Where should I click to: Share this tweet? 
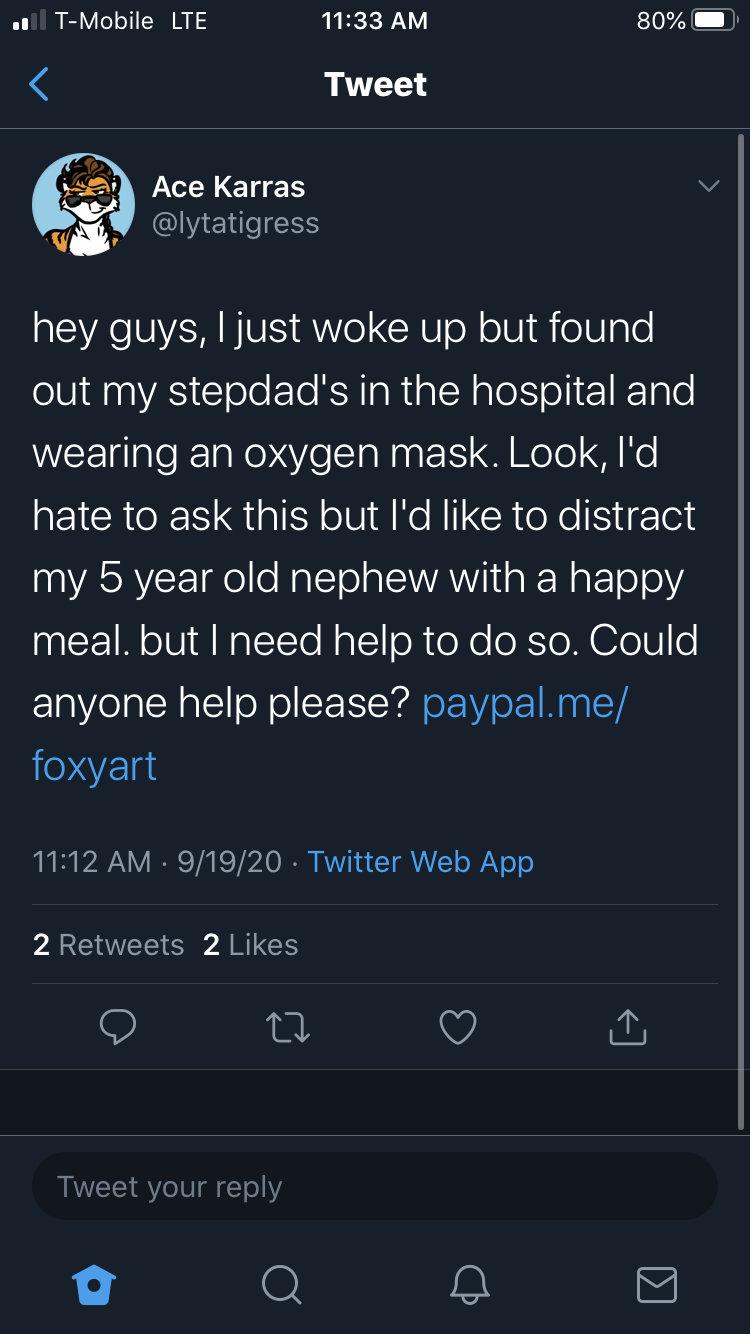pos(628,1027)
